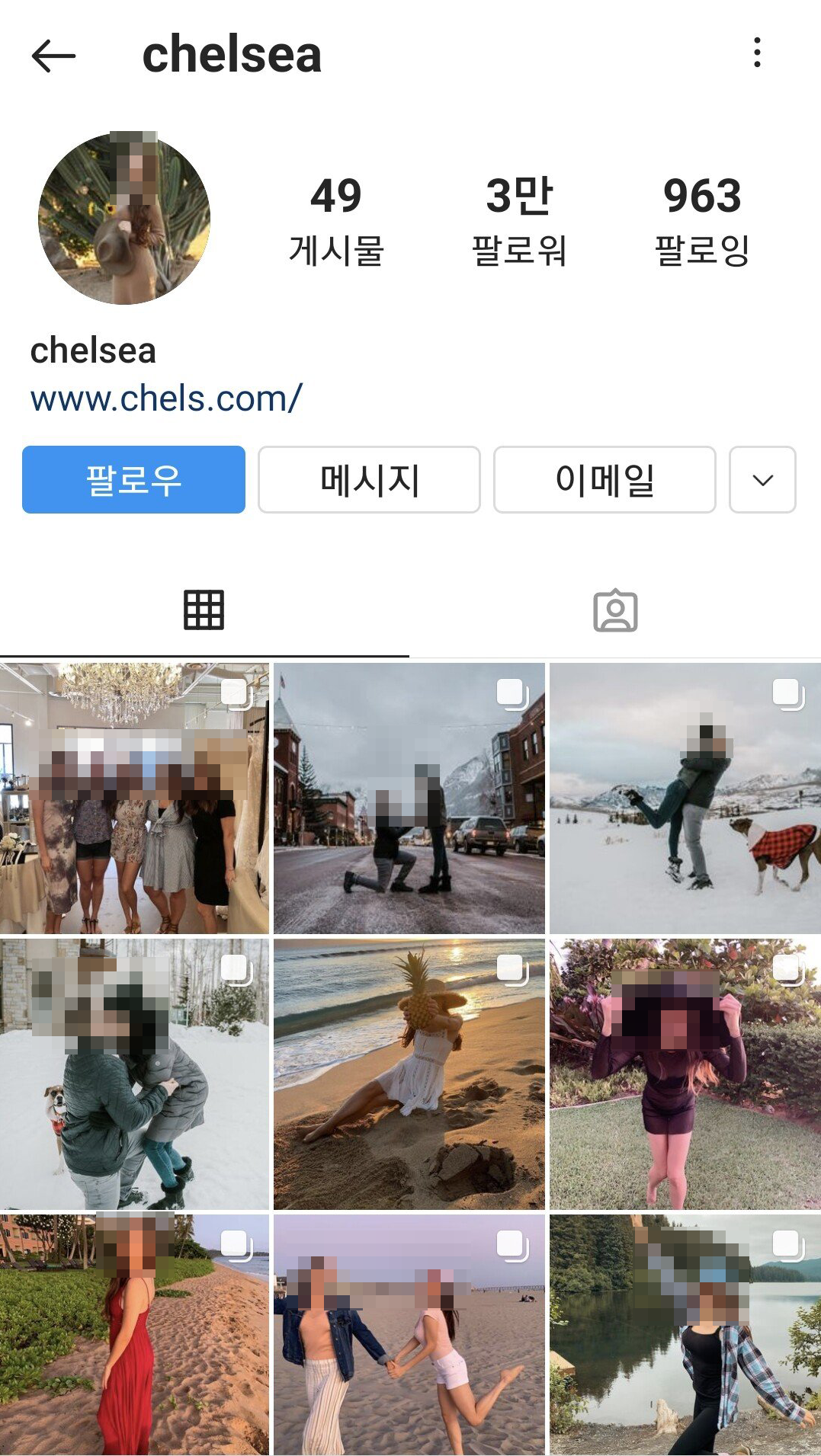Open the snowy couple with dog post
This screenshot has width=821, height=1456.
(685, 798)
